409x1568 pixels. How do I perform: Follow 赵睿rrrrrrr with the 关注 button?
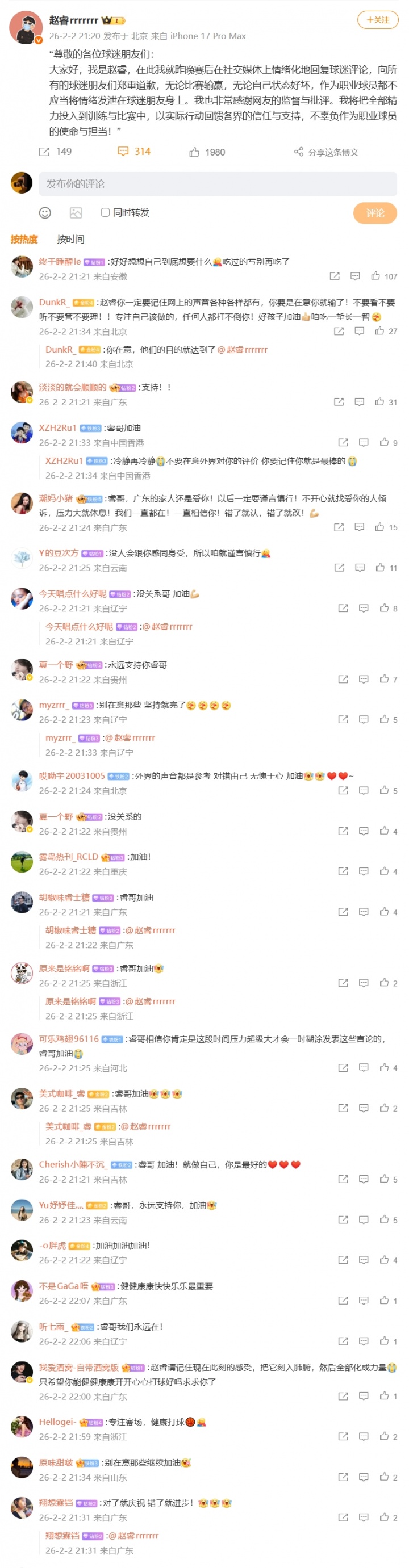coord(377,20)
